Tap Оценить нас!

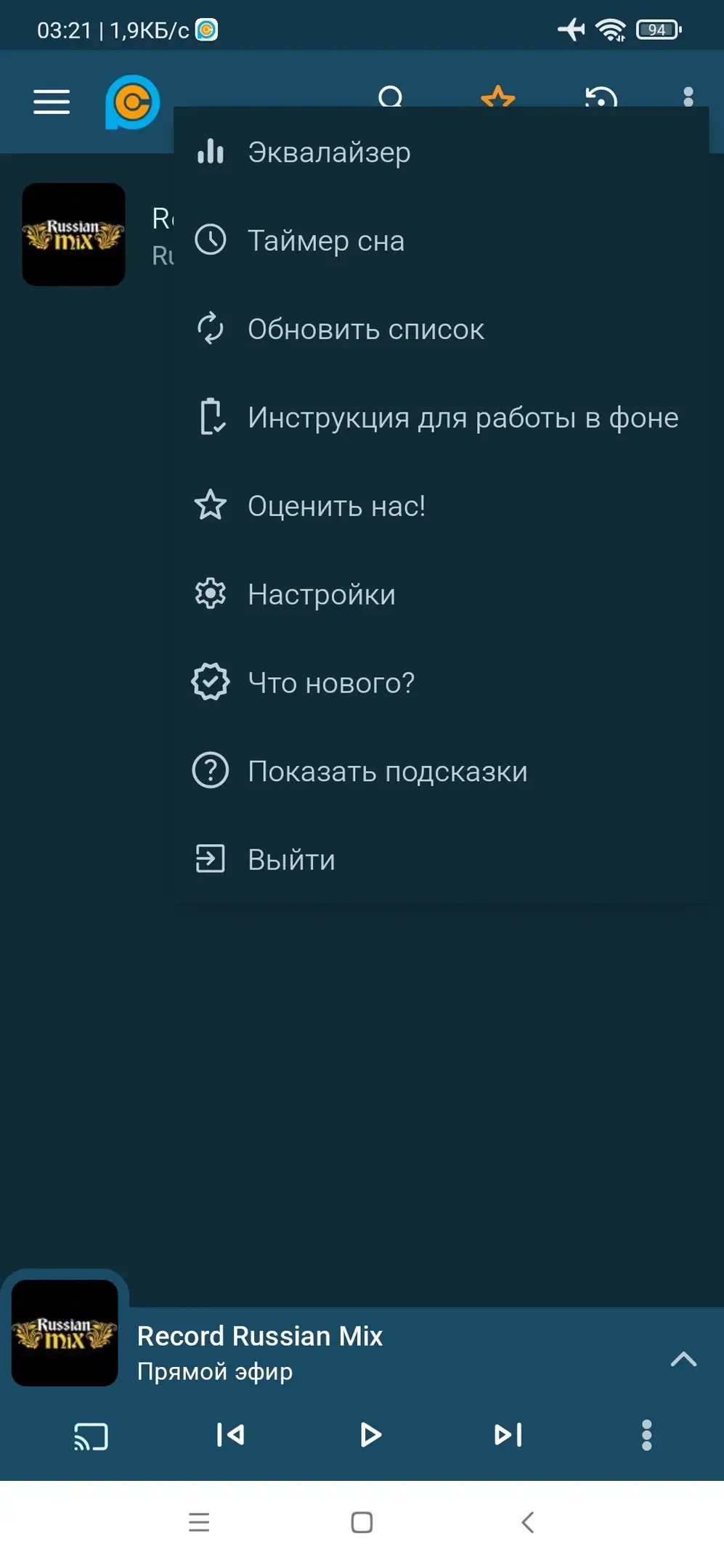pyautogui.click(x=336, y=506)
